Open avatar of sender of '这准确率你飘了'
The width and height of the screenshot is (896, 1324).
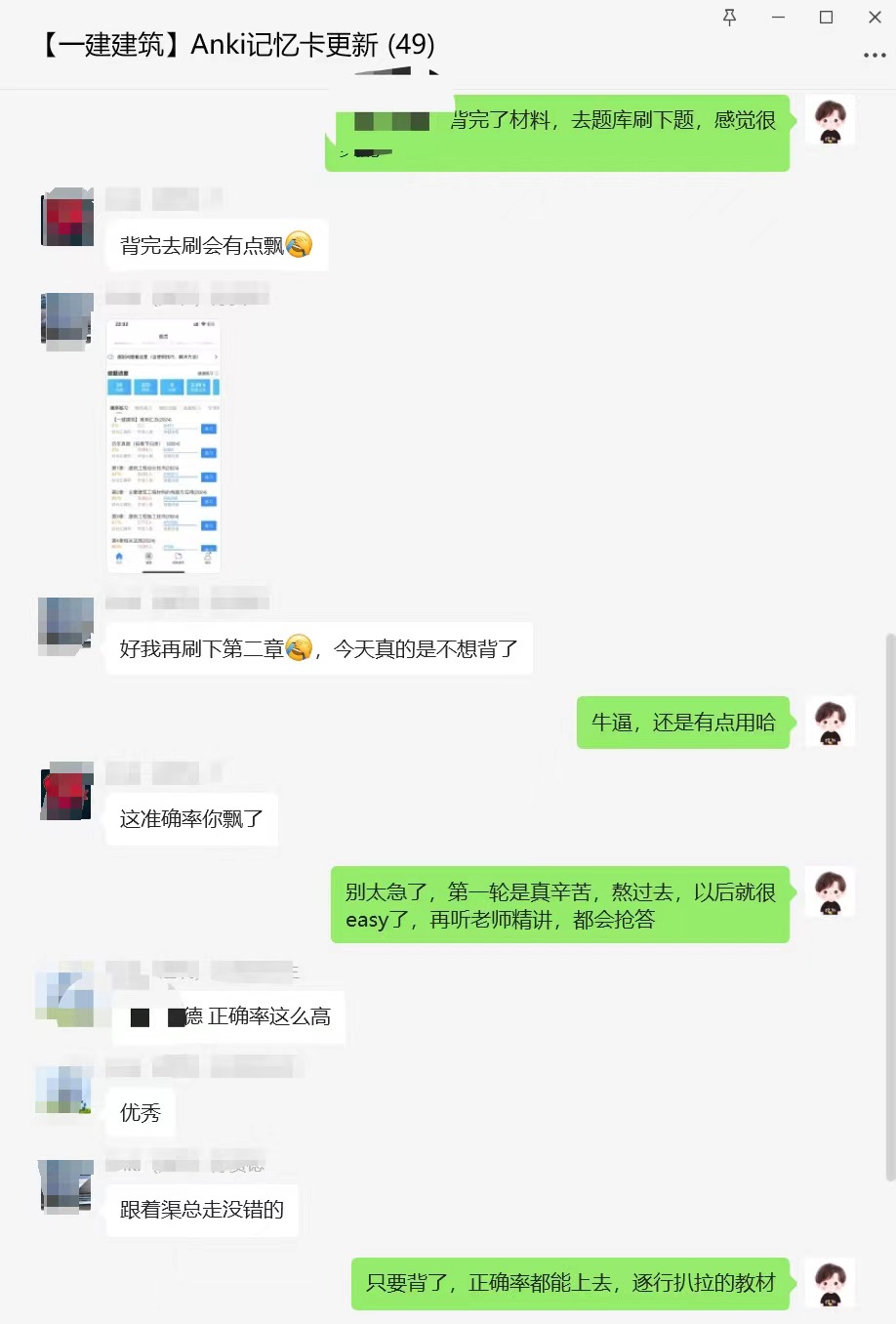click(x=66, y=792)
